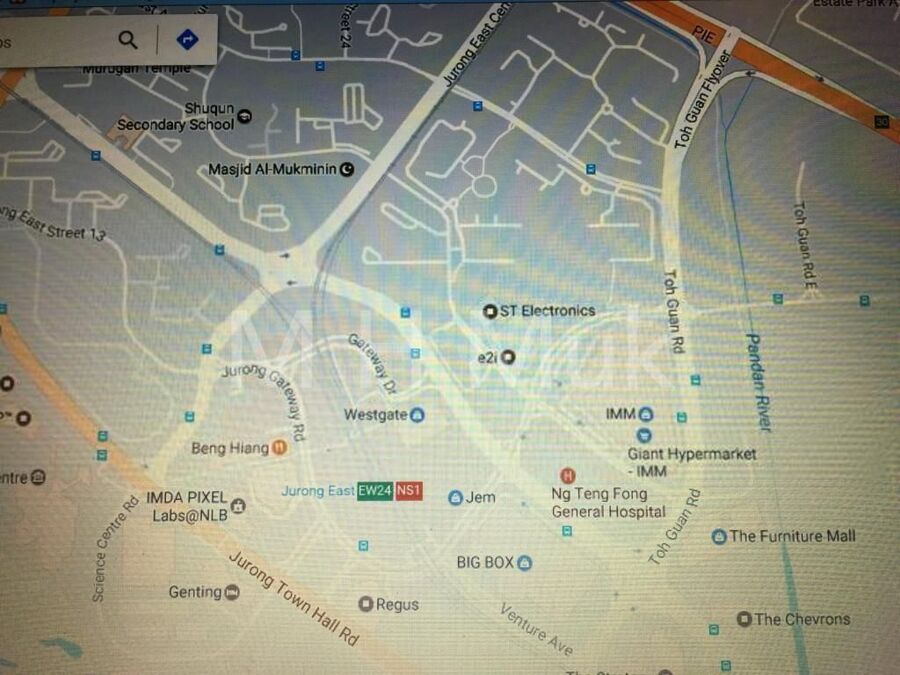
Task: Open Beng Hiang restaurant marker
Action: pyautogui.click(x=279, y=448)
